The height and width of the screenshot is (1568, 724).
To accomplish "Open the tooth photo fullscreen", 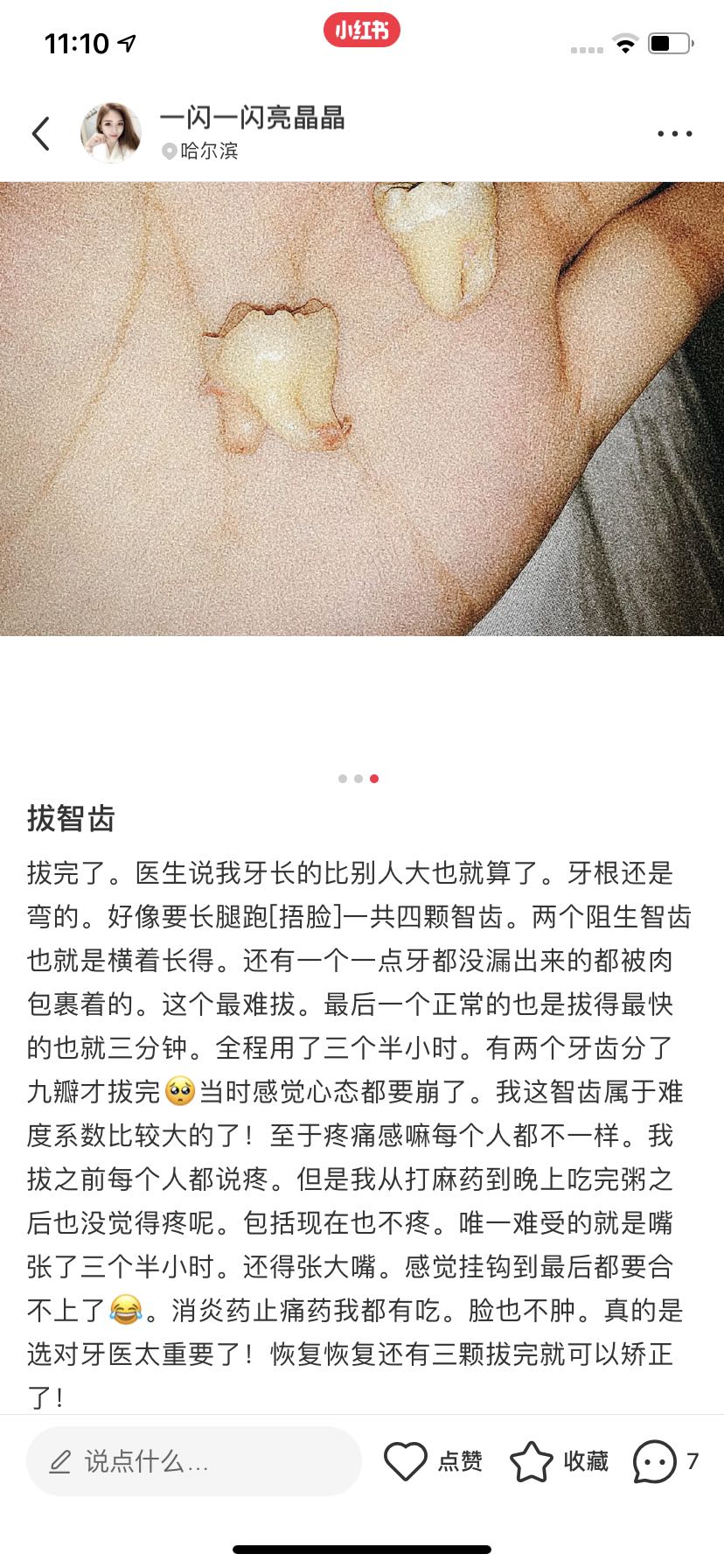I will click(x=362, y=409).
